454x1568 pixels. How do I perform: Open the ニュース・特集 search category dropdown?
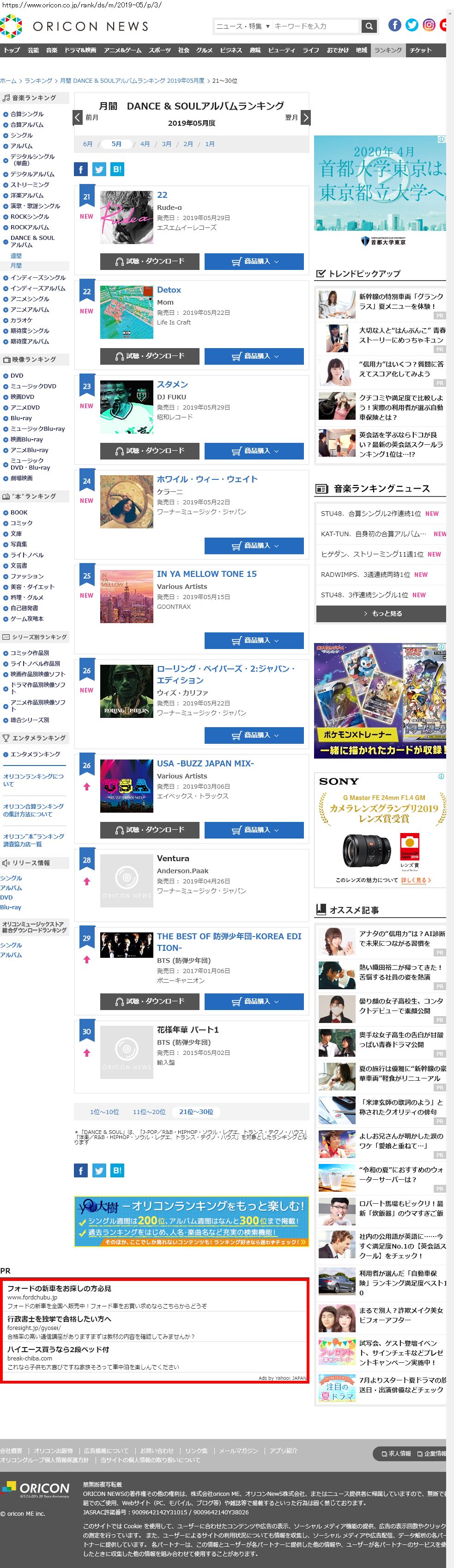tap(242, 26)
